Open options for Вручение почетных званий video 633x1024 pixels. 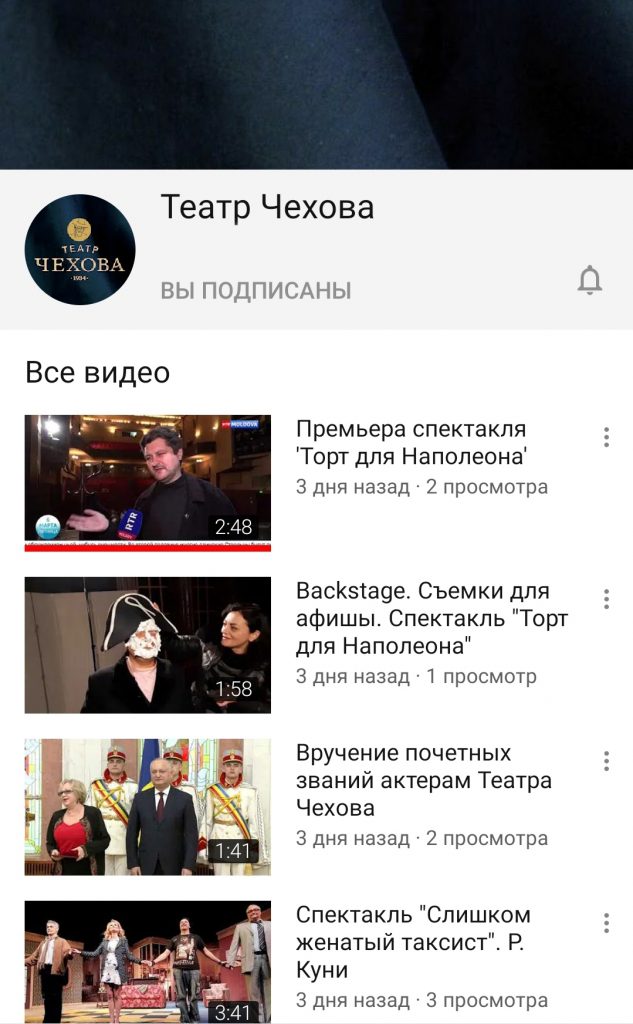pyautogui.click(x=606, y=761)
